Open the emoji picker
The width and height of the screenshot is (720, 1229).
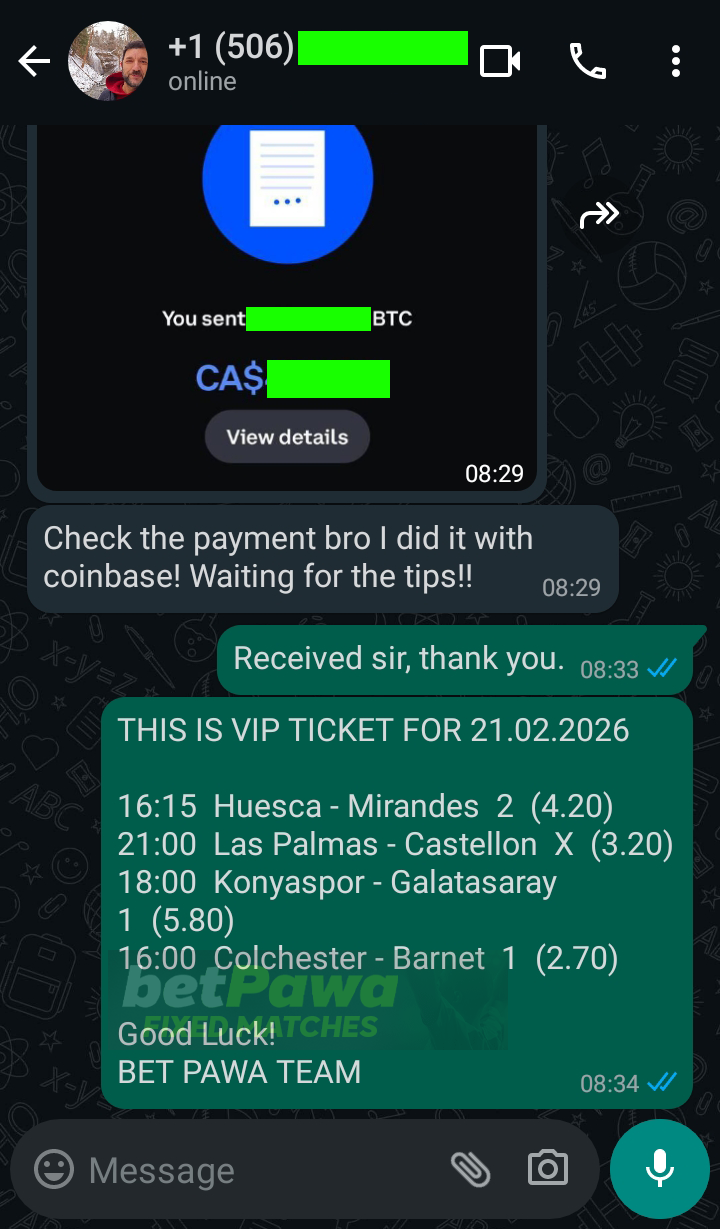[54, 1169]
